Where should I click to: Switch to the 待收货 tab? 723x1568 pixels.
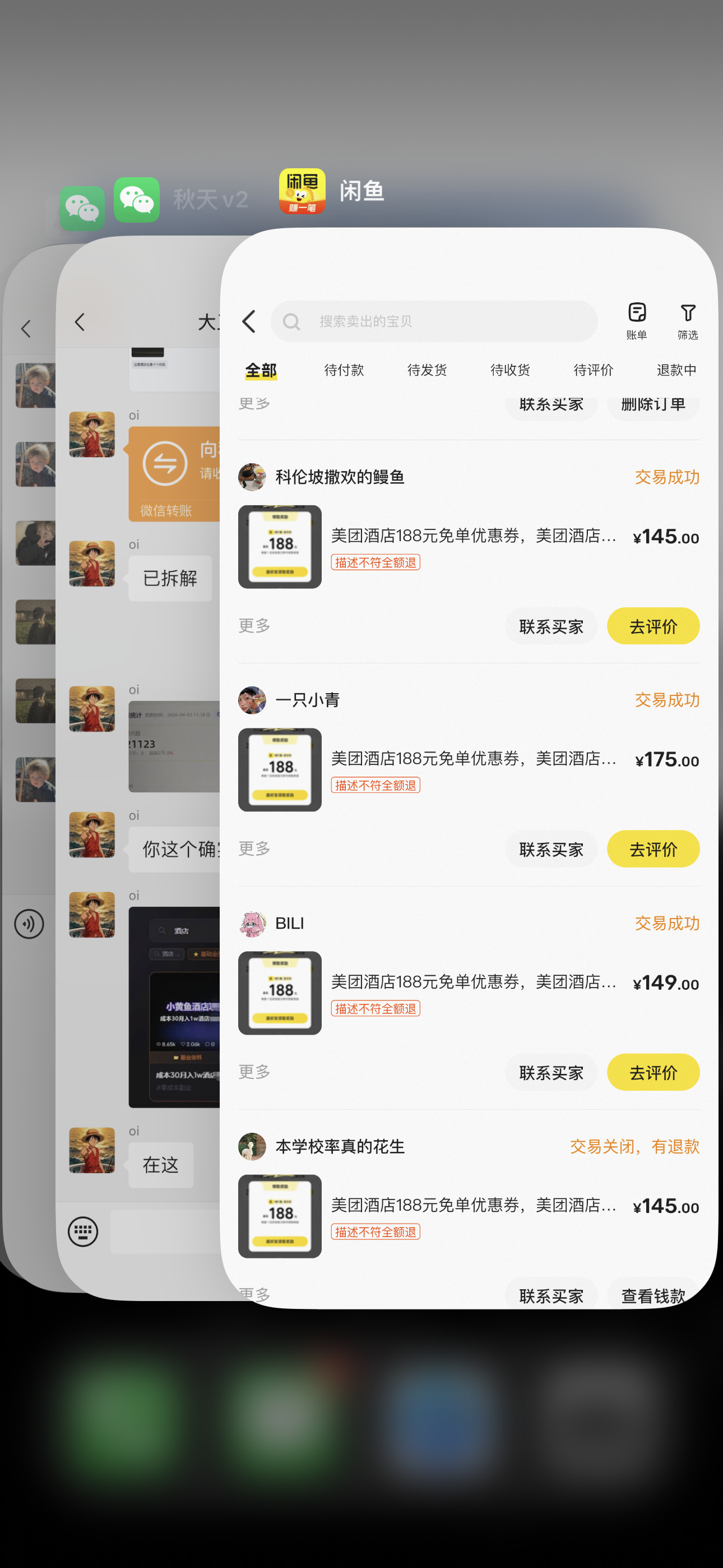click(510, 370)
